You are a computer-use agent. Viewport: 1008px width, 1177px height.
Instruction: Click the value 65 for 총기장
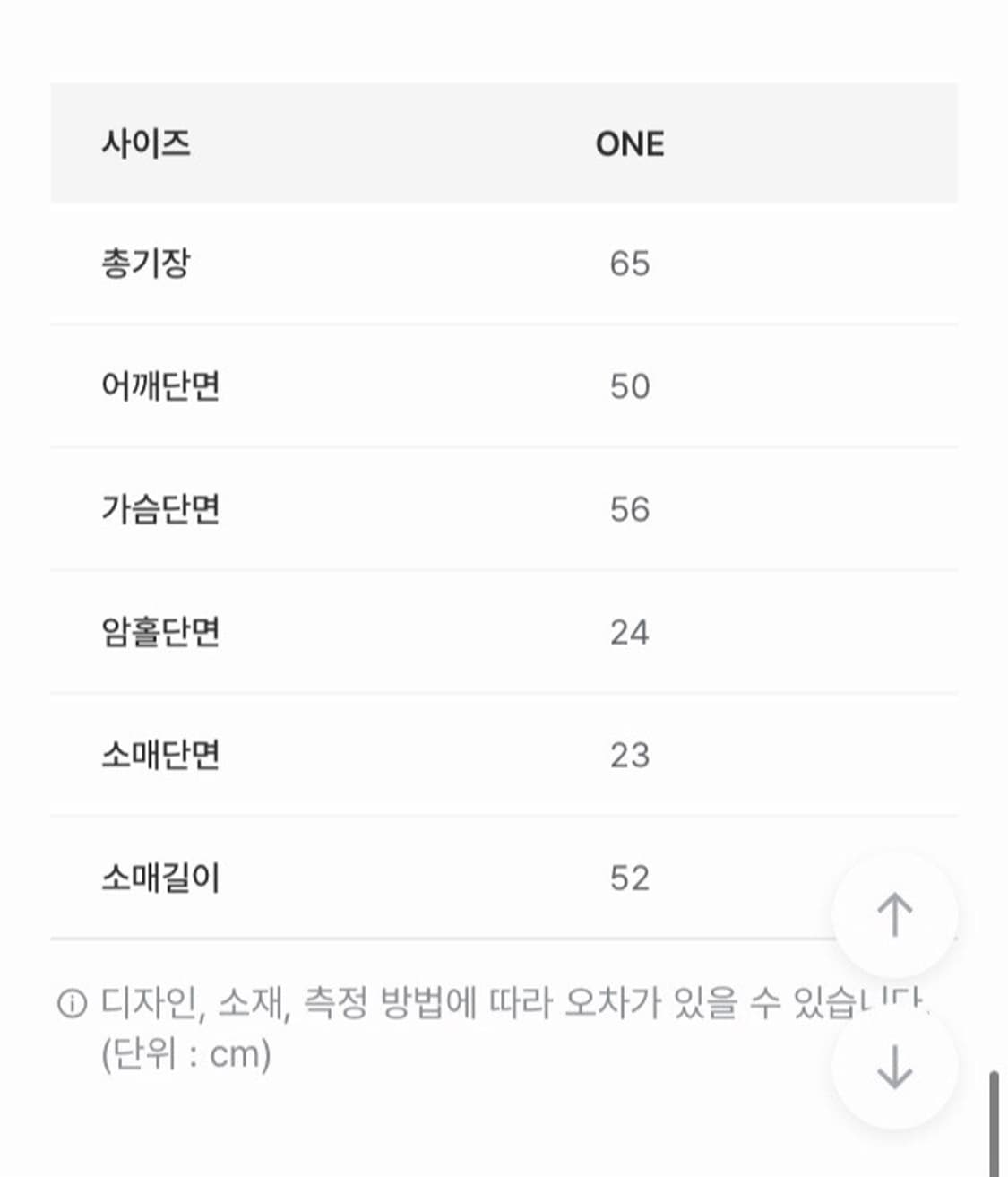click(x=632, y=262)
